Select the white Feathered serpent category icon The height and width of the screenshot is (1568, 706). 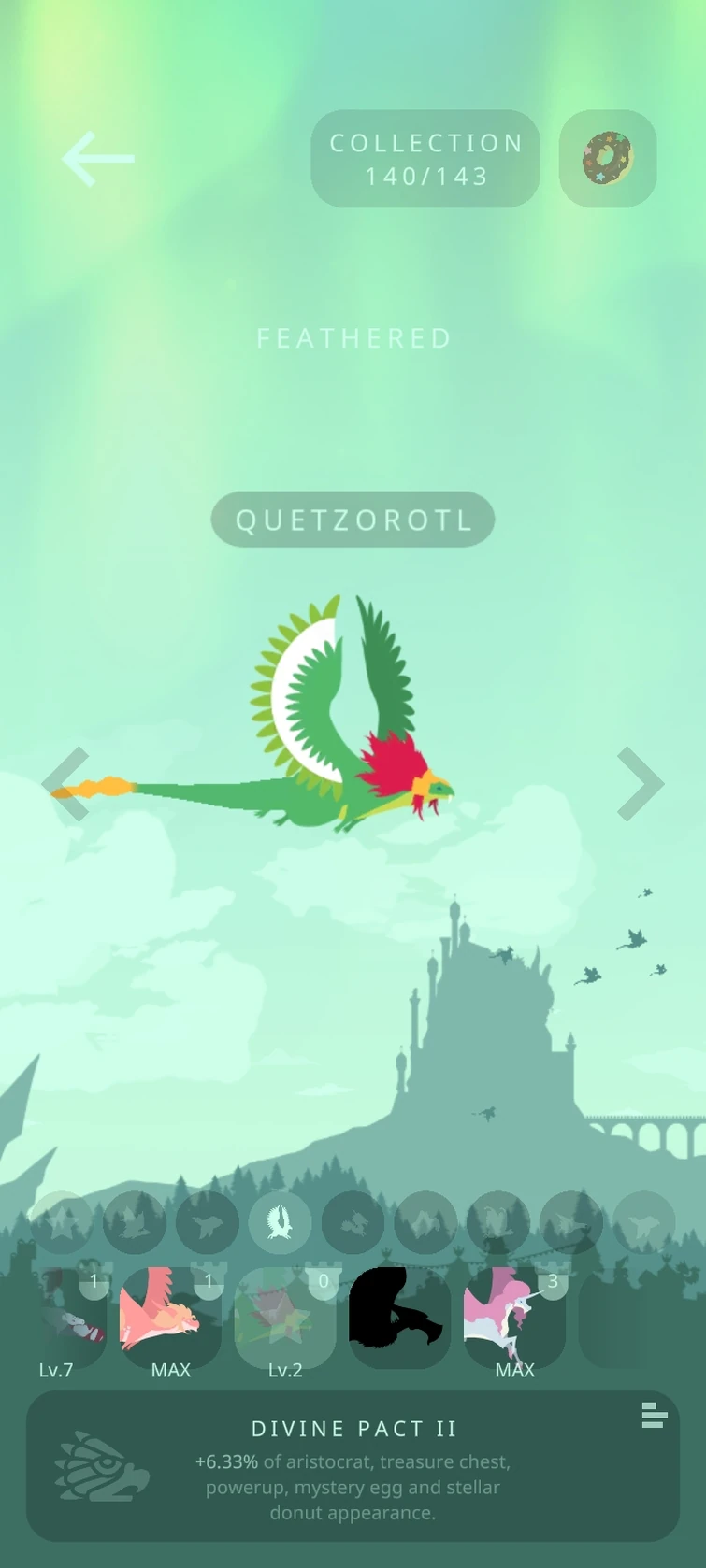[280, 1223]
